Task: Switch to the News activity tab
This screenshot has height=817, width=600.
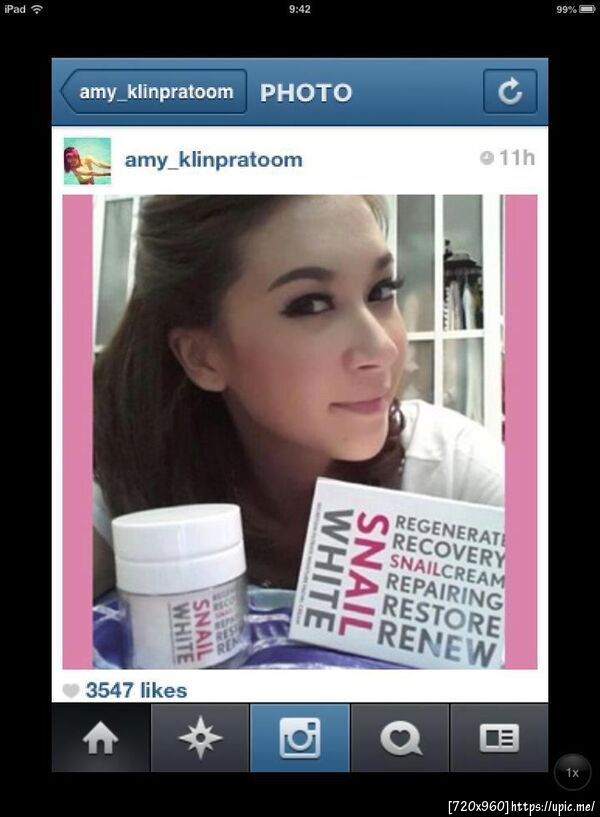Action: 400,738
